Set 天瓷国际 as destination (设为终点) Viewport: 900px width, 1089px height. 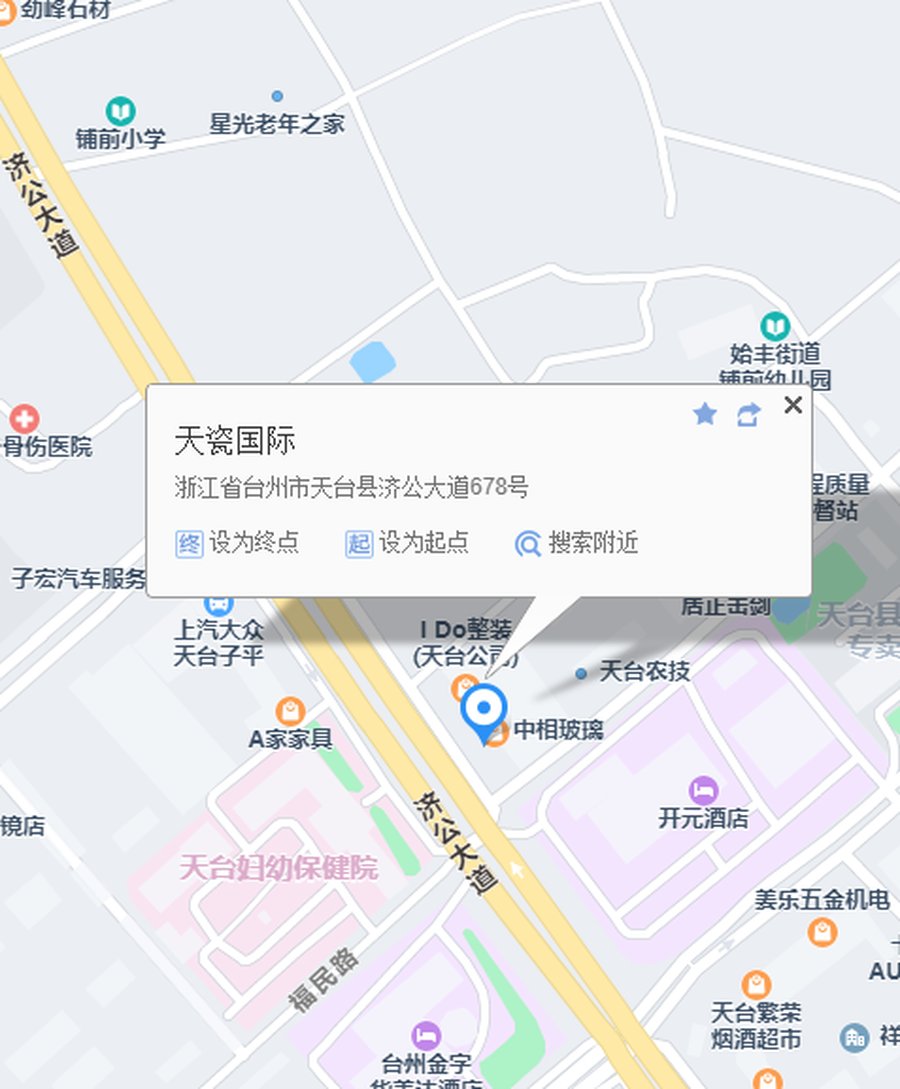(237, 543)
